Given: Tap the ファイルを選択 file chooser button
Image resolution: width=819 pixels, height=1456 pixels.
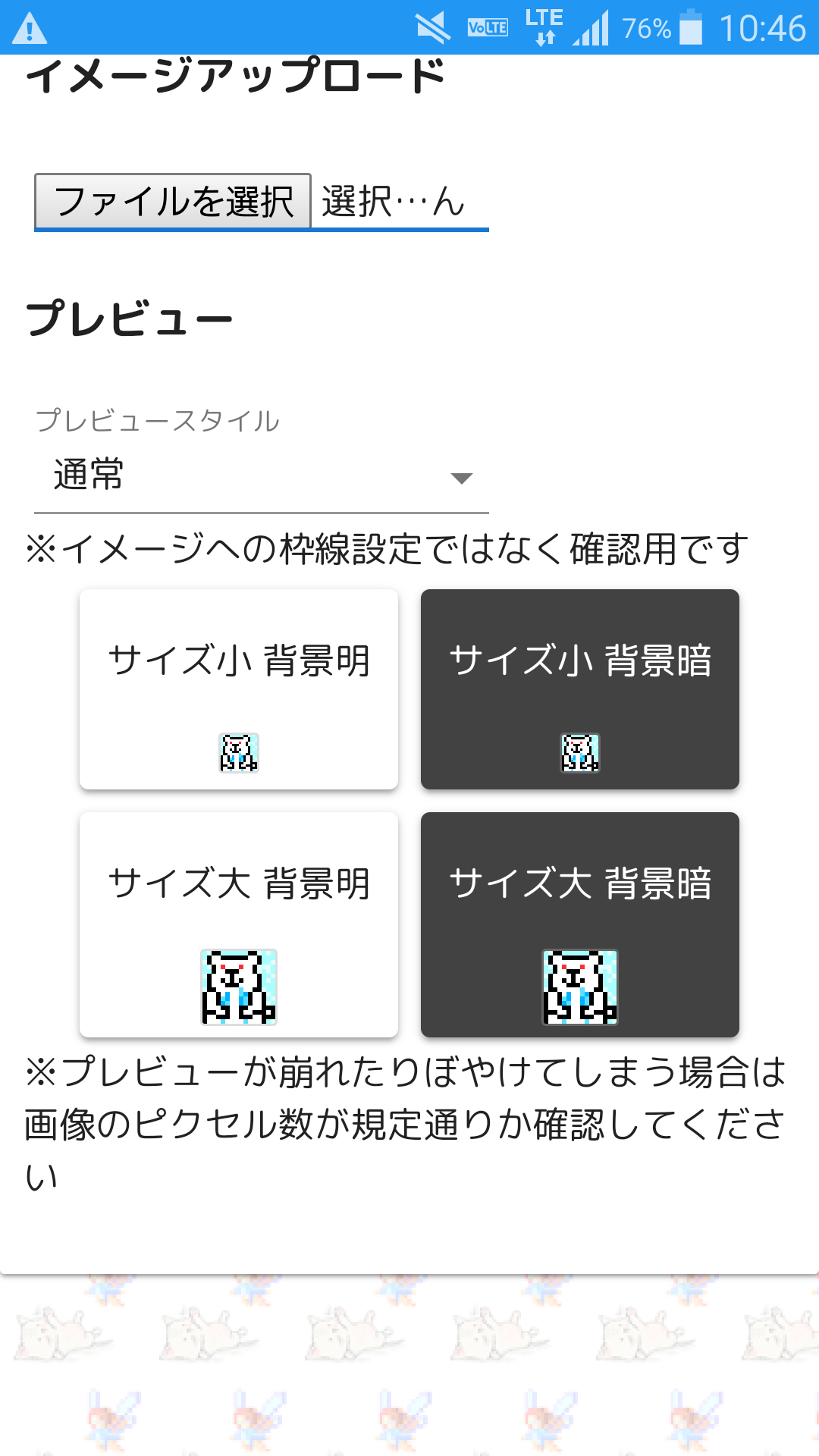Looking at the screenshot, I should point(173,201).
